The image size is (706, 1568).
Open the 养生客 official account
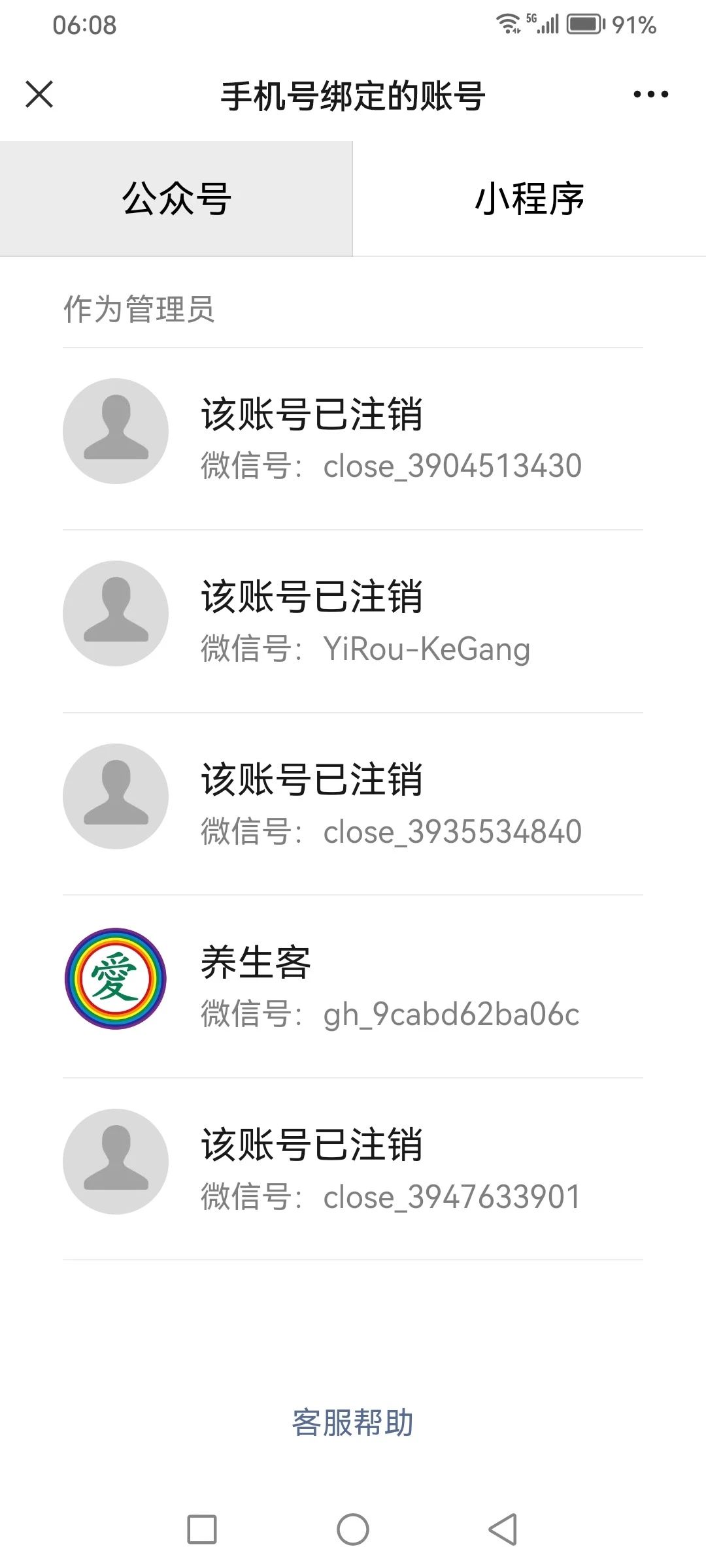[353, 987]
